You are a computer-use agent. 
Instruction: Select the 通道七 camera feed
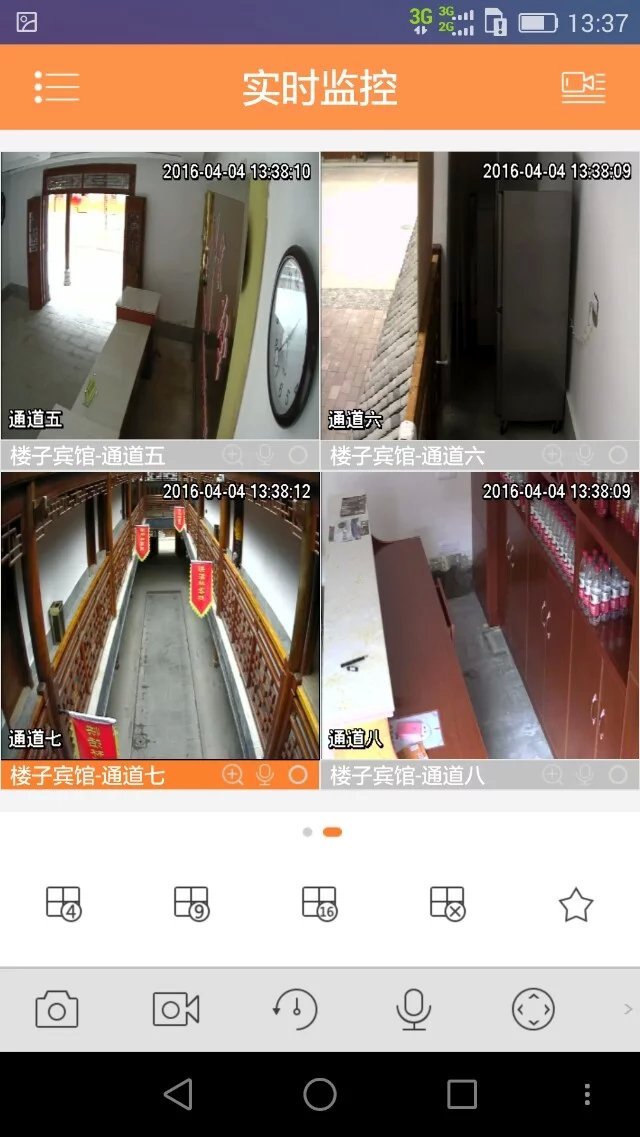tap(160, 615)
